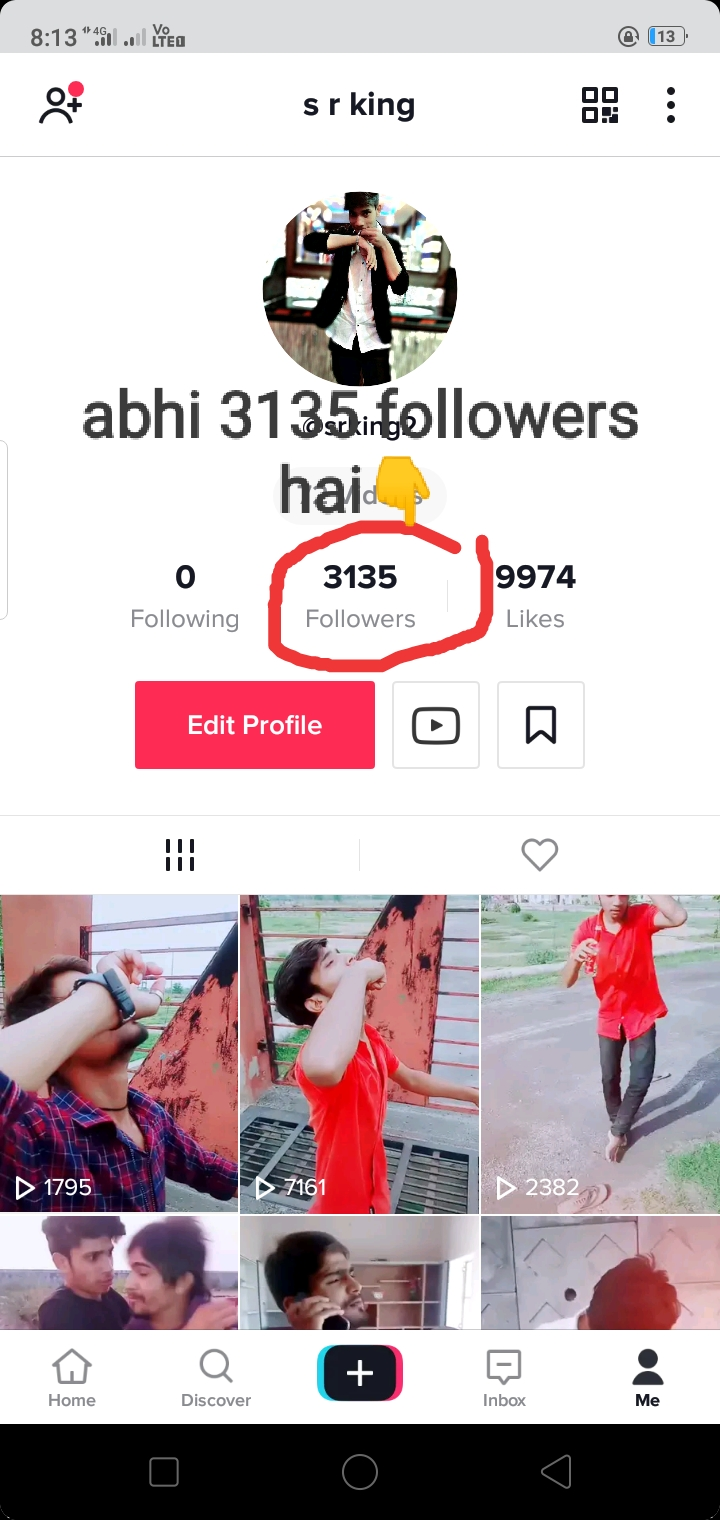Open the QR code scanner icon

600,104
